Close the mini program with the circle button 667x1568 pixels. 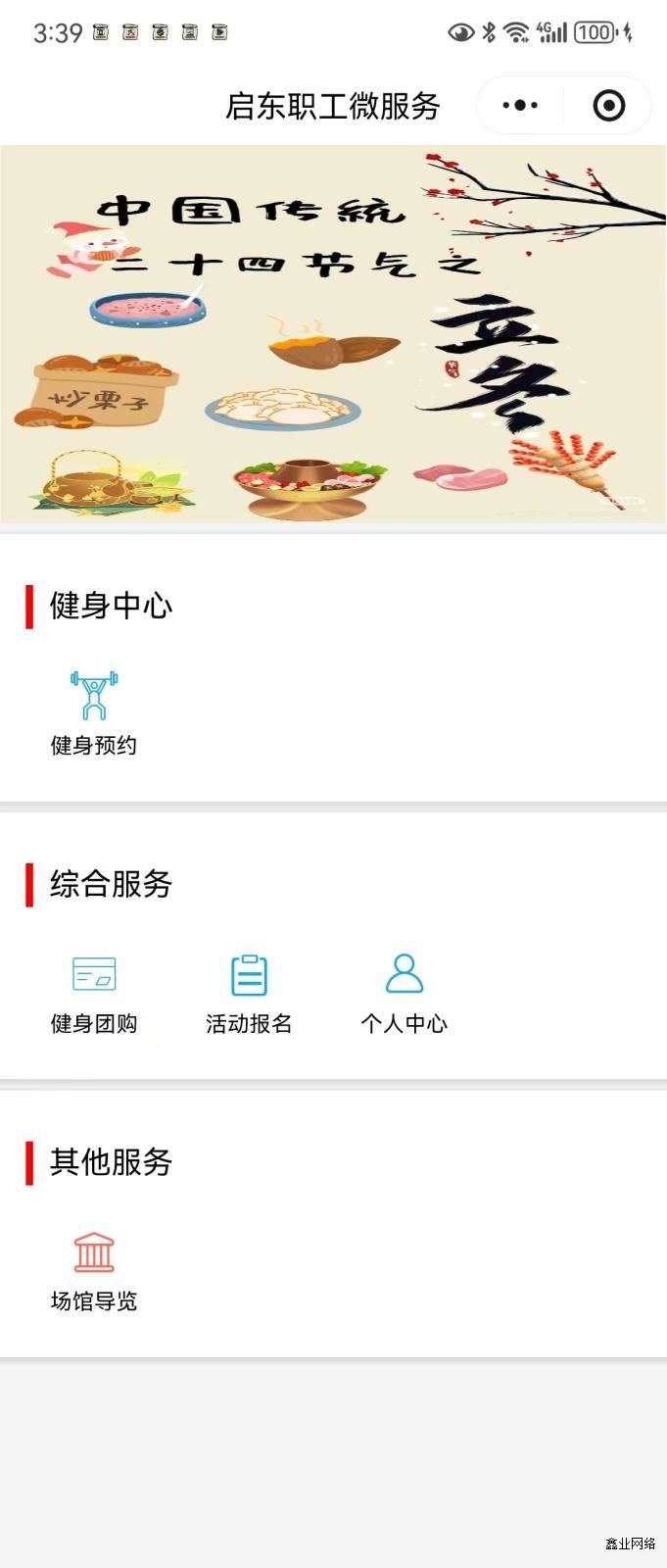(x=608, y=106)
